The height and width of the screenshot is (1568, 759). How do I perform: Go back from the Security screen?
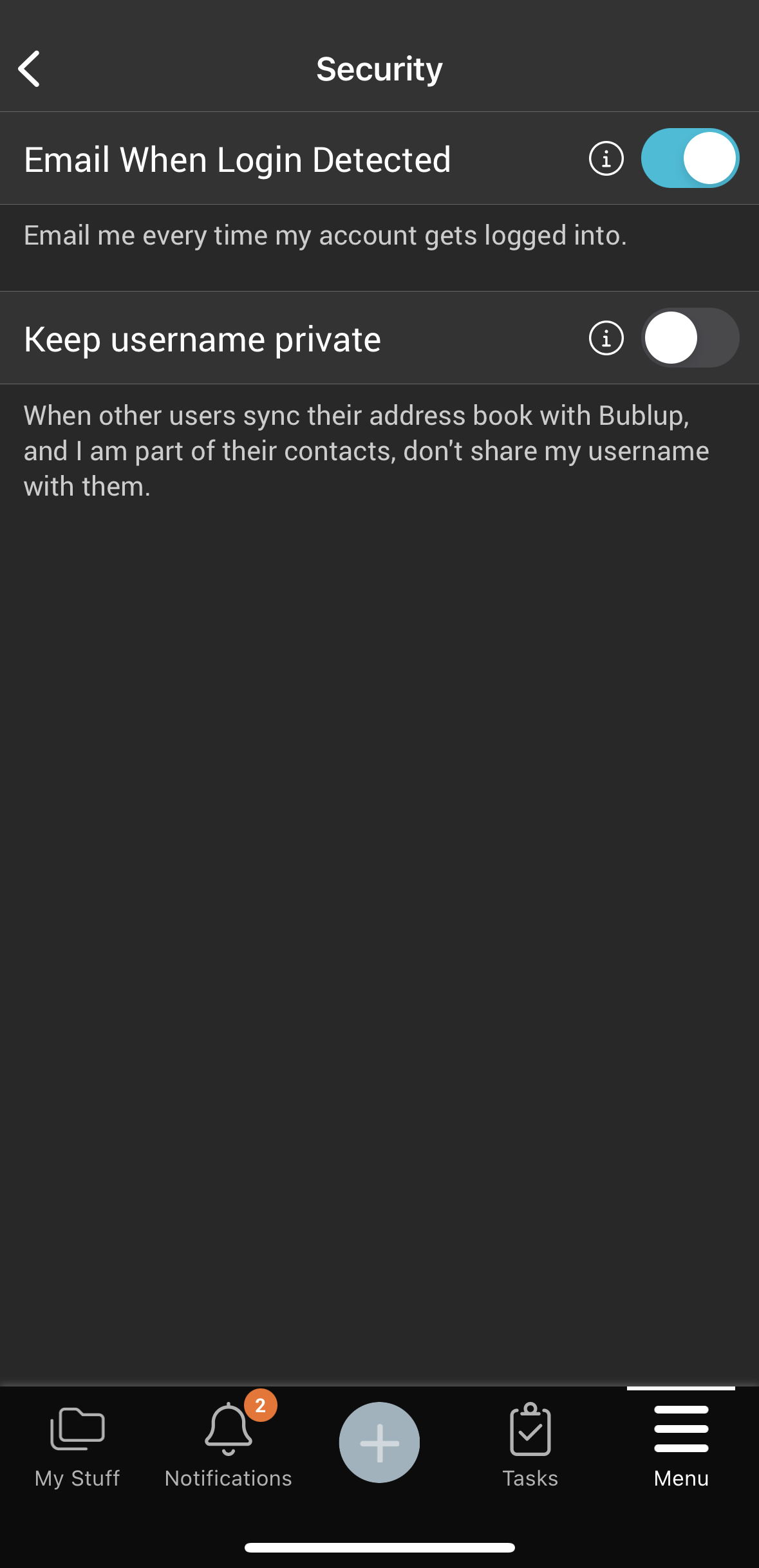(29, 68)
